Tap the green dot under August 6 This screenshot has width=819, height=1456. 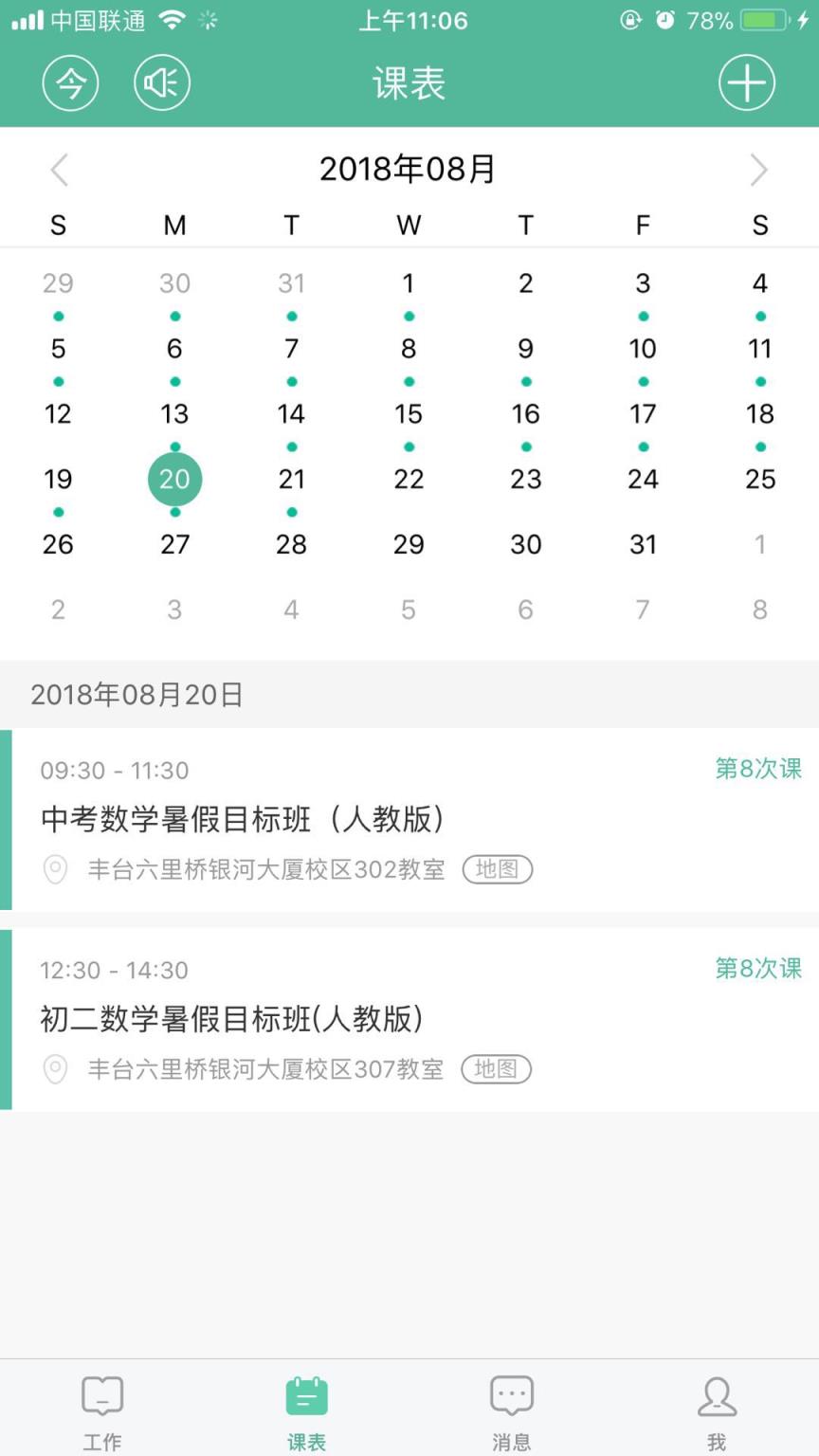[174, 381]
